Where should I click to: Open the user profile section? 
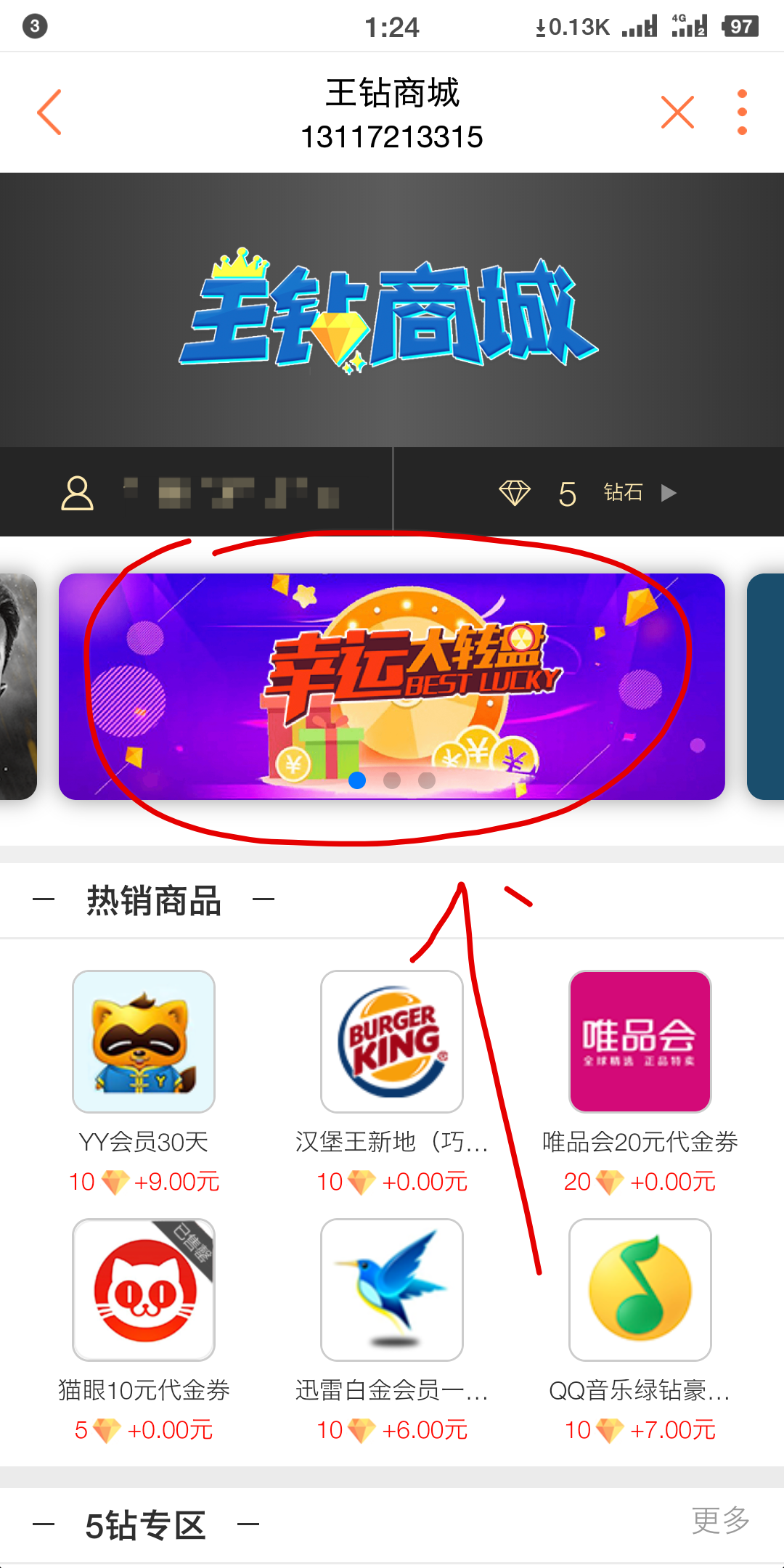click(196, 494)
